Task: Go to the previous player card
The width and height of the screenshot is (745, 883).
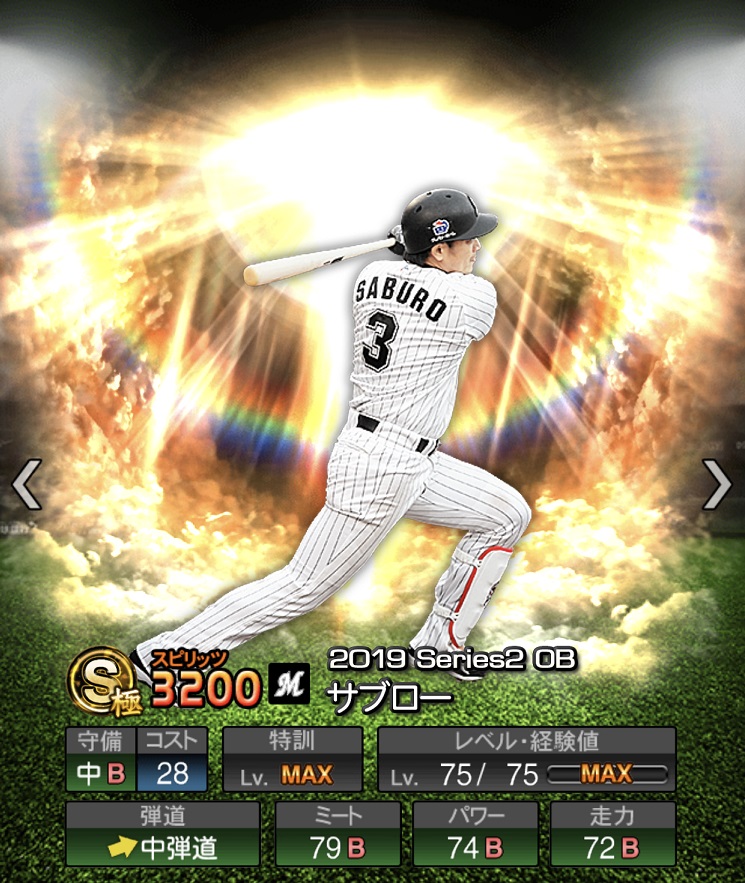Action: click(x=26, y=485)
